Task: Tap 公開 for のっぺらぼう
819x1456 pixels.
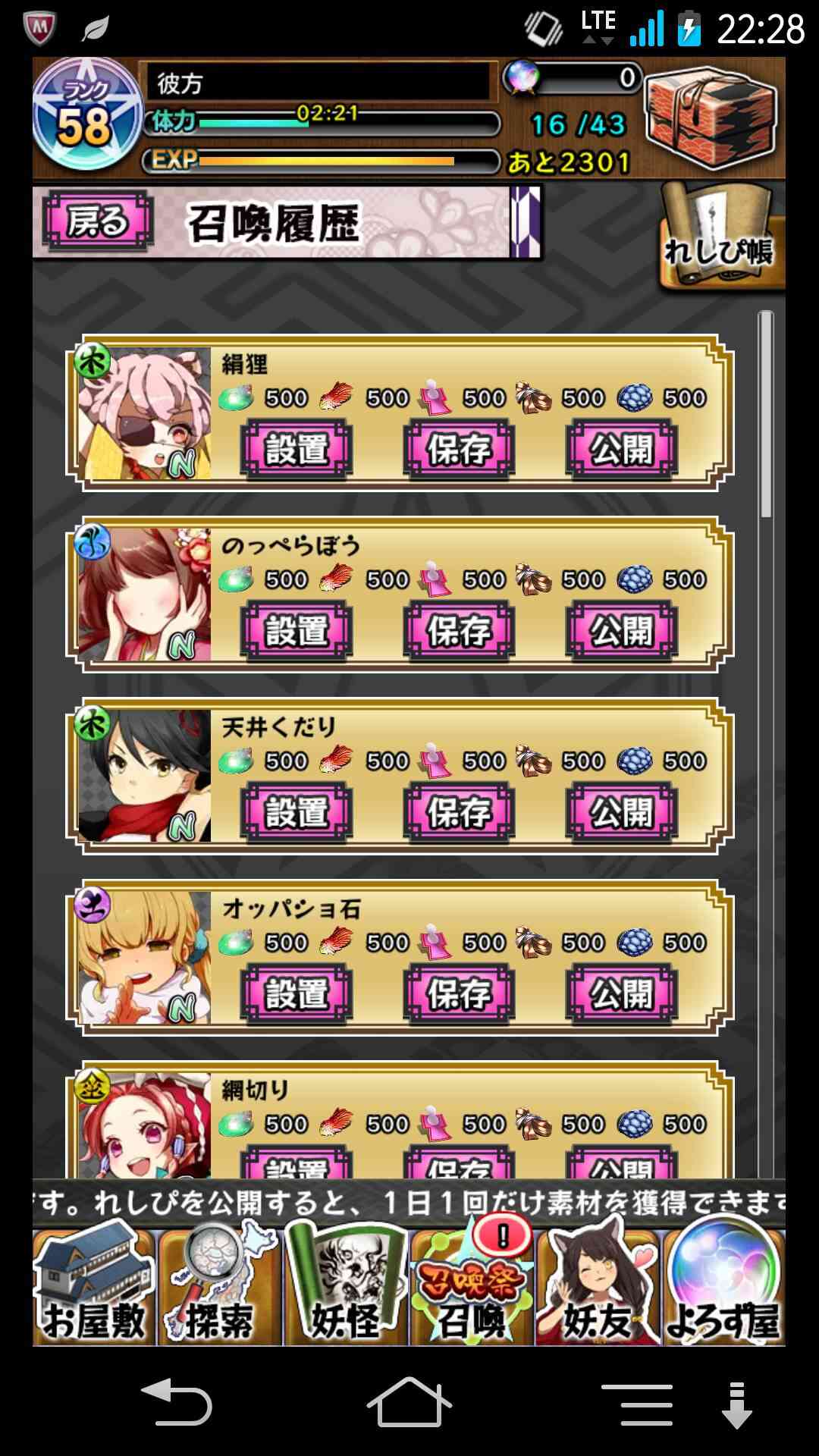Action: 622,631
